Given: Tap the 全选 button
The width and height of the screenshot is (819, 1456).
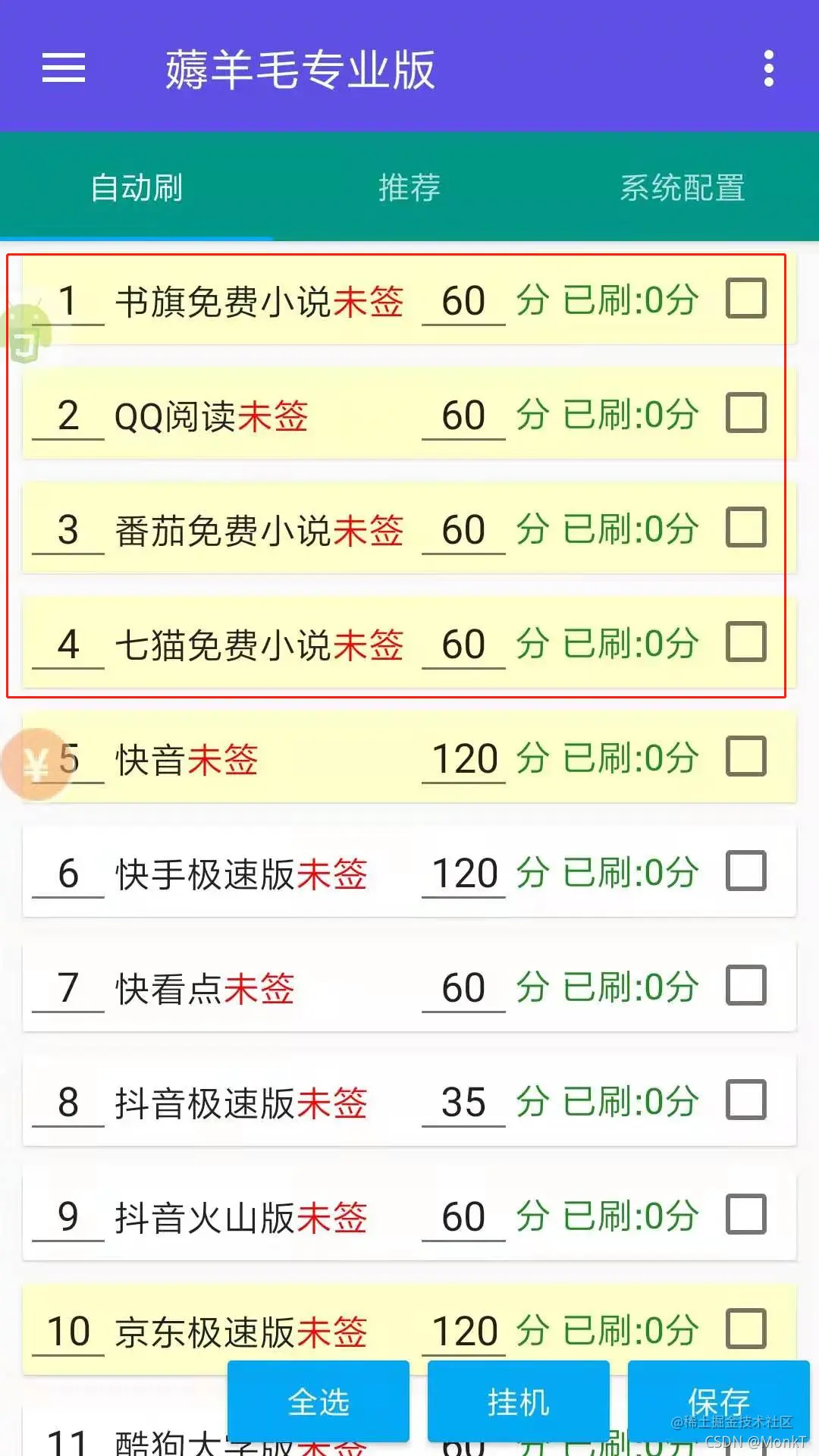Looking at the screenshot, I should pos(318,1401).
